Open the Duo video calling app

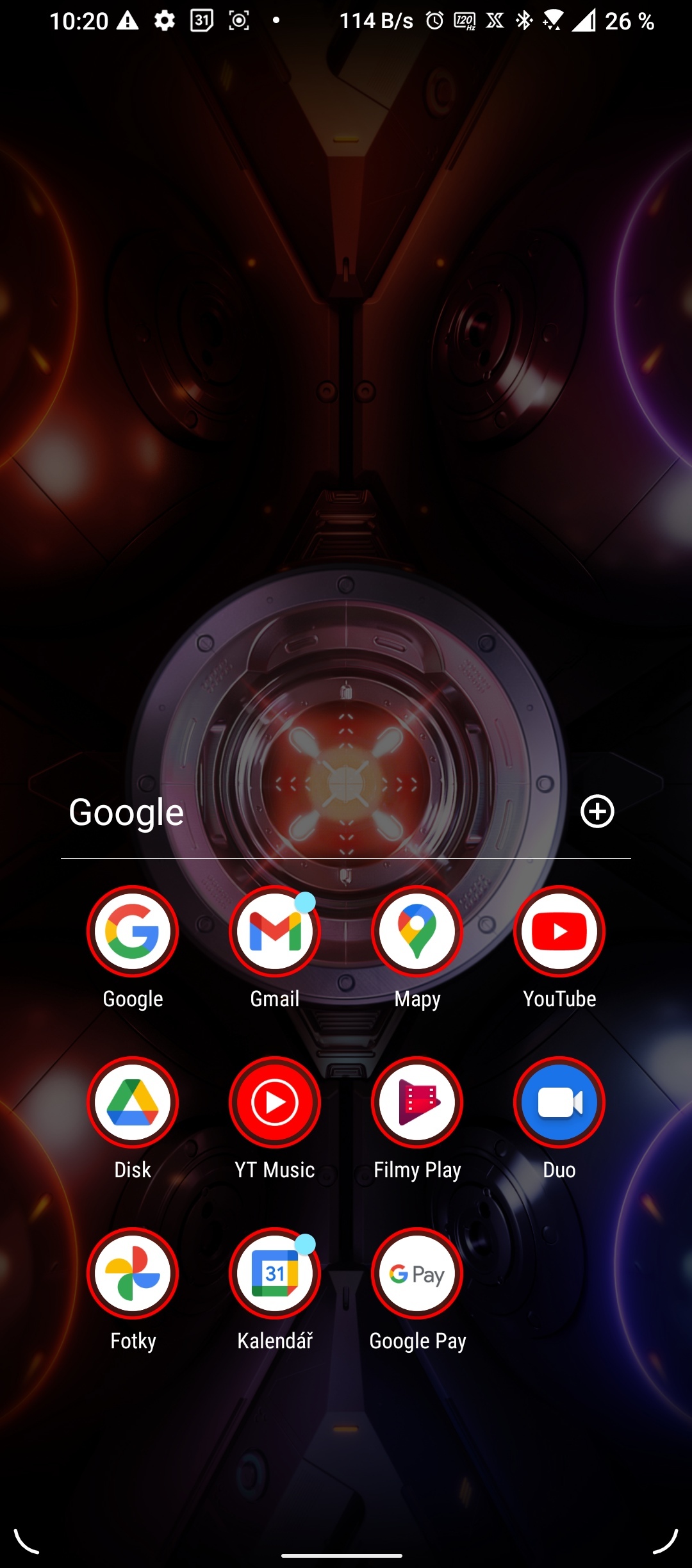tap(558, 1102)
